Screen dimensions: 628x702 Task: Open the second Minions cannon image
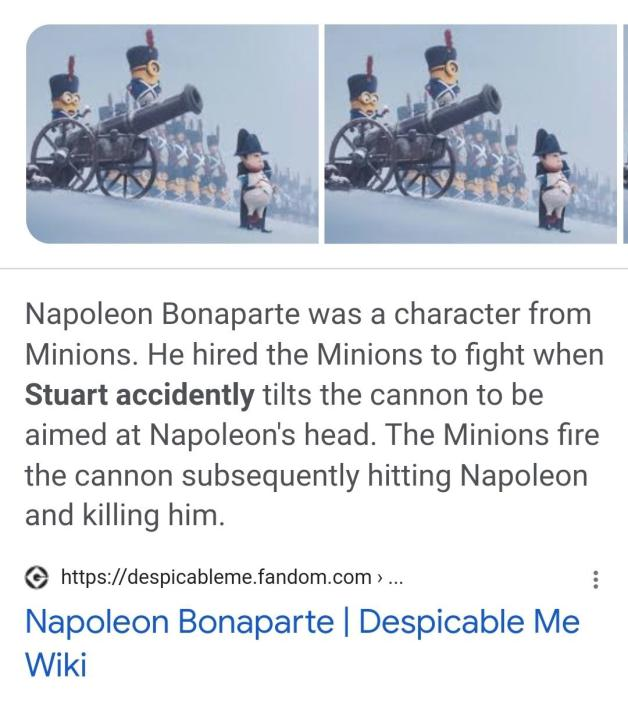(x=470, y=134)
